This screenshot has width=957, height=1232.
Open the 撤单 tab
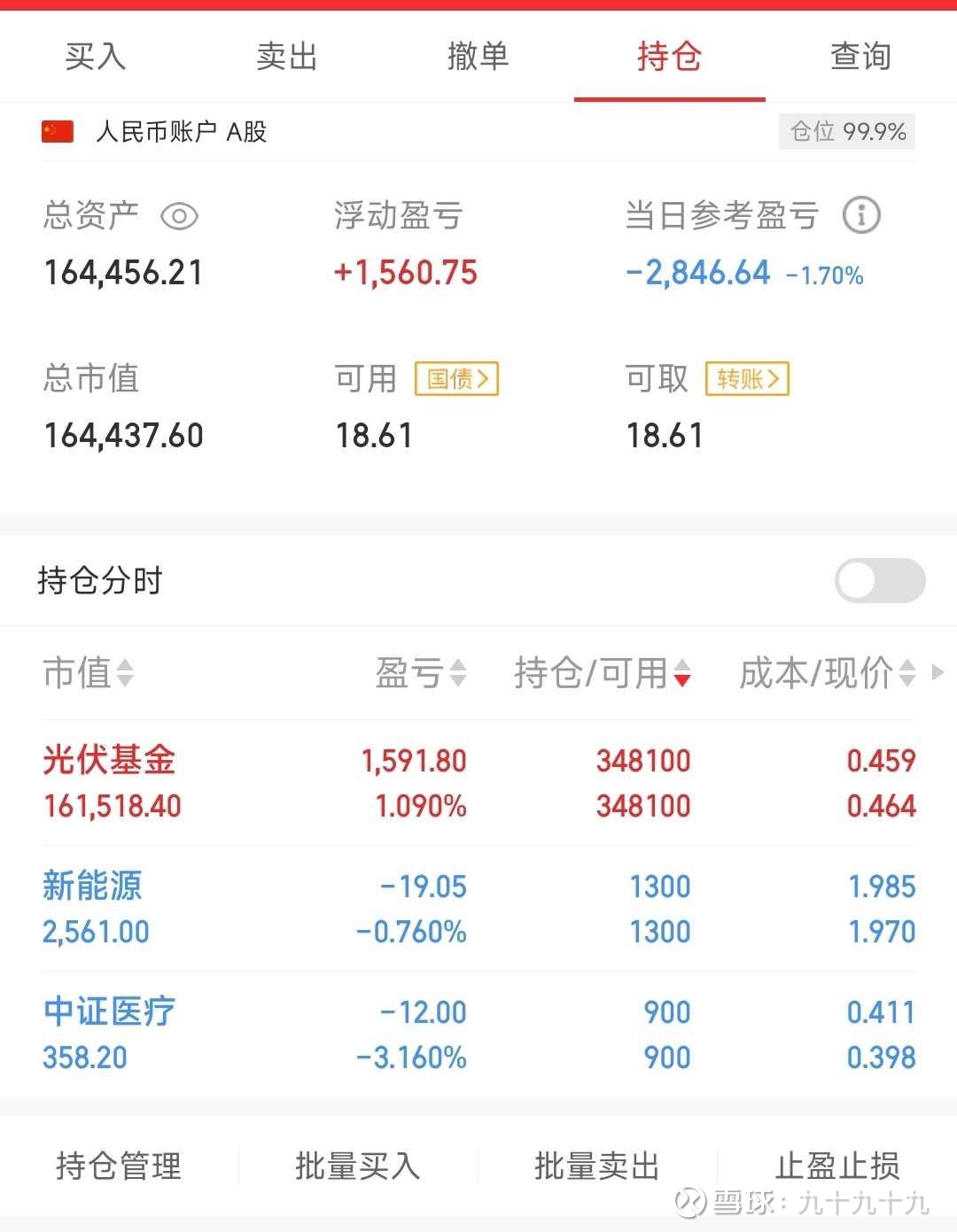pos(478,56)
